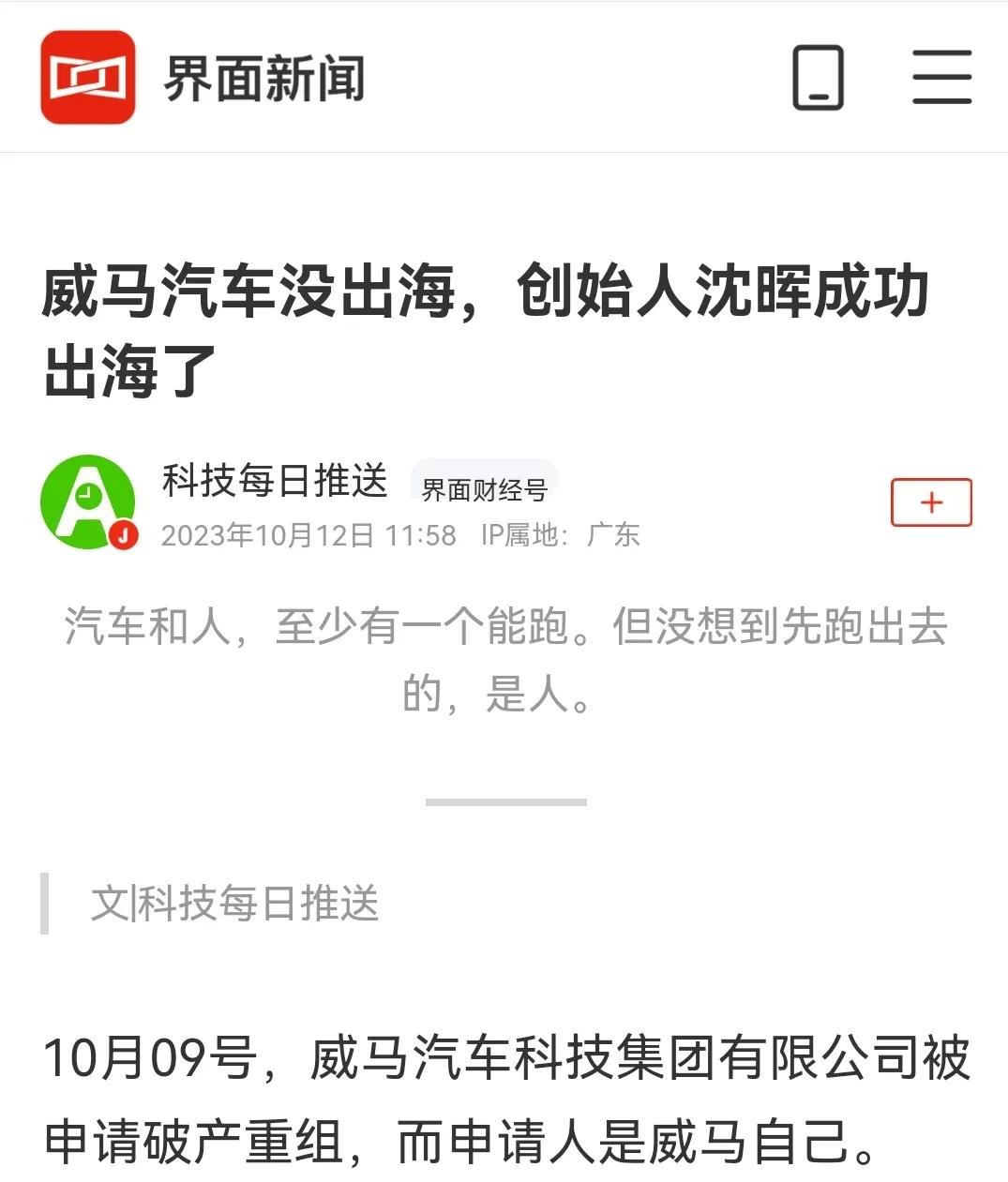The height and width of the screenshot is (1182, 1008).
Task: Follow 科技每日推送 with the plus button
Action: [930, 502]
